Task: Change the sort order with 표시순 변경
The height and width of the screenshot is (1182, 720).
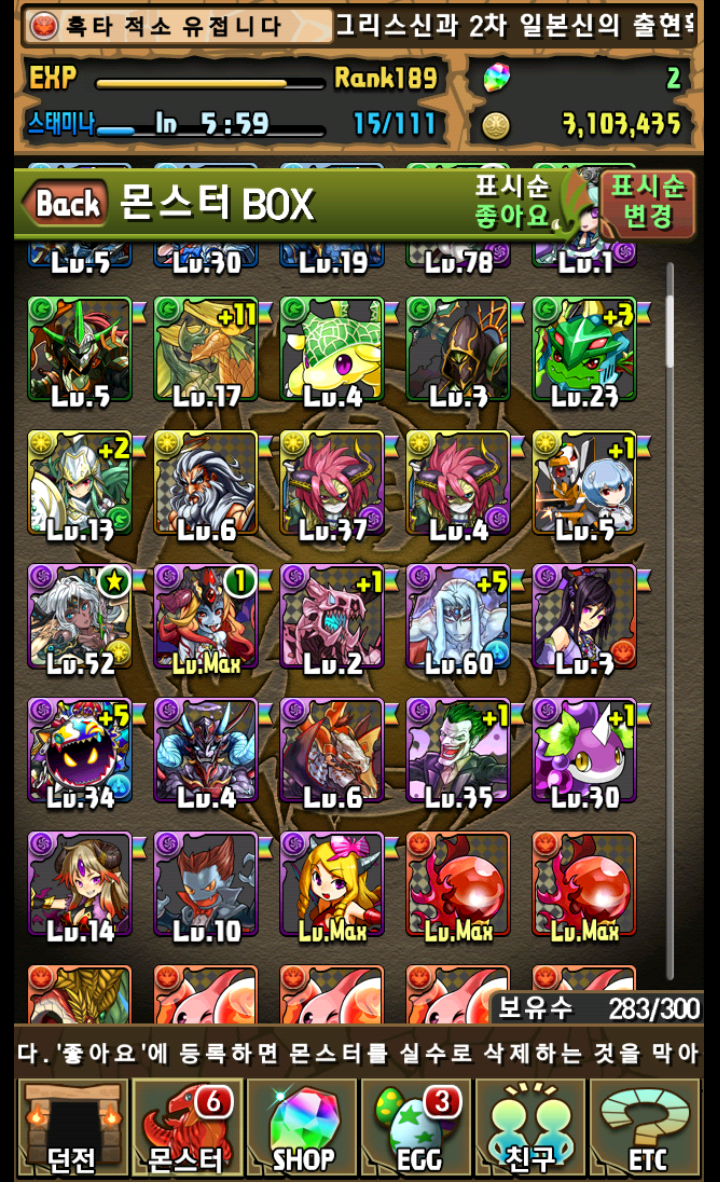Action: pyautogui.click(x=647, y=203)
